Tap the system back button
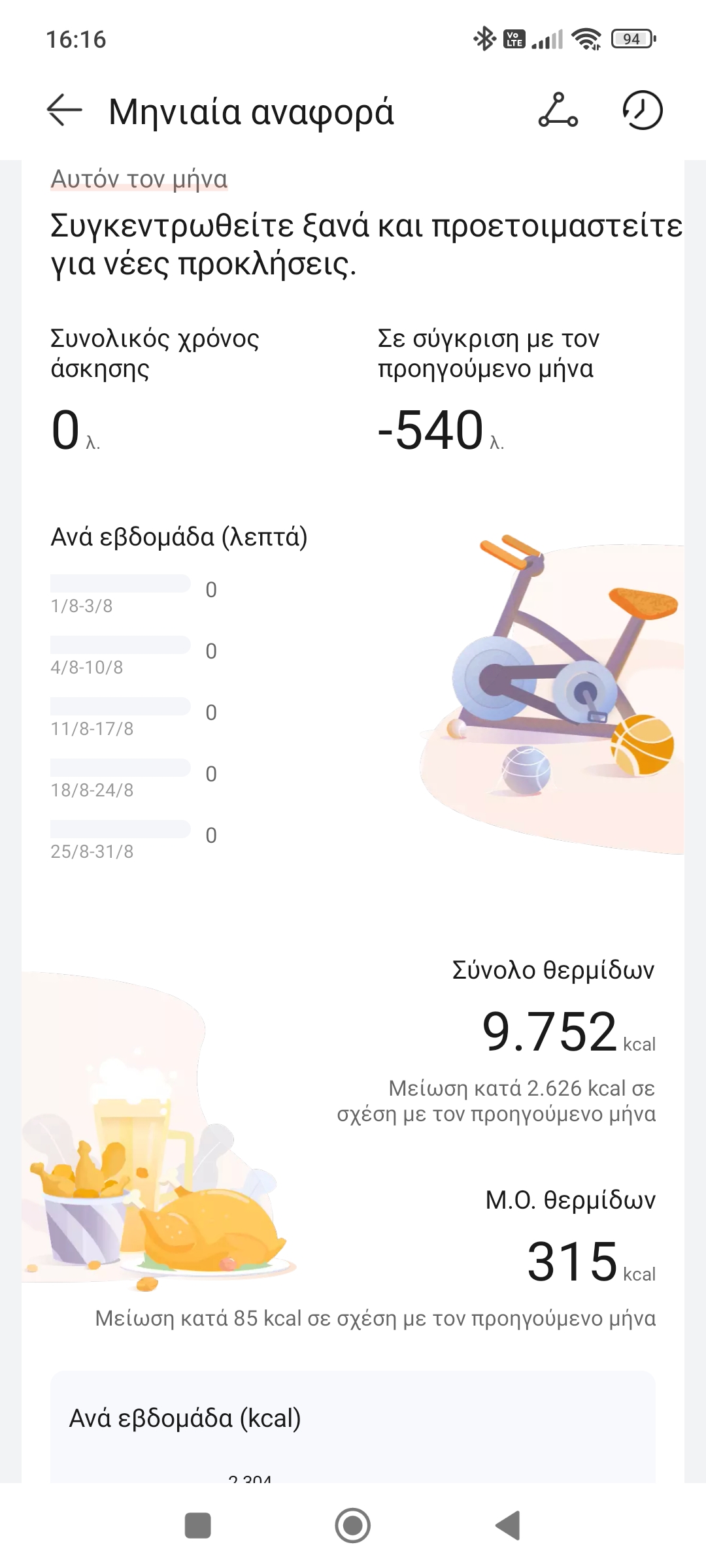 [x=508, y=1526]
